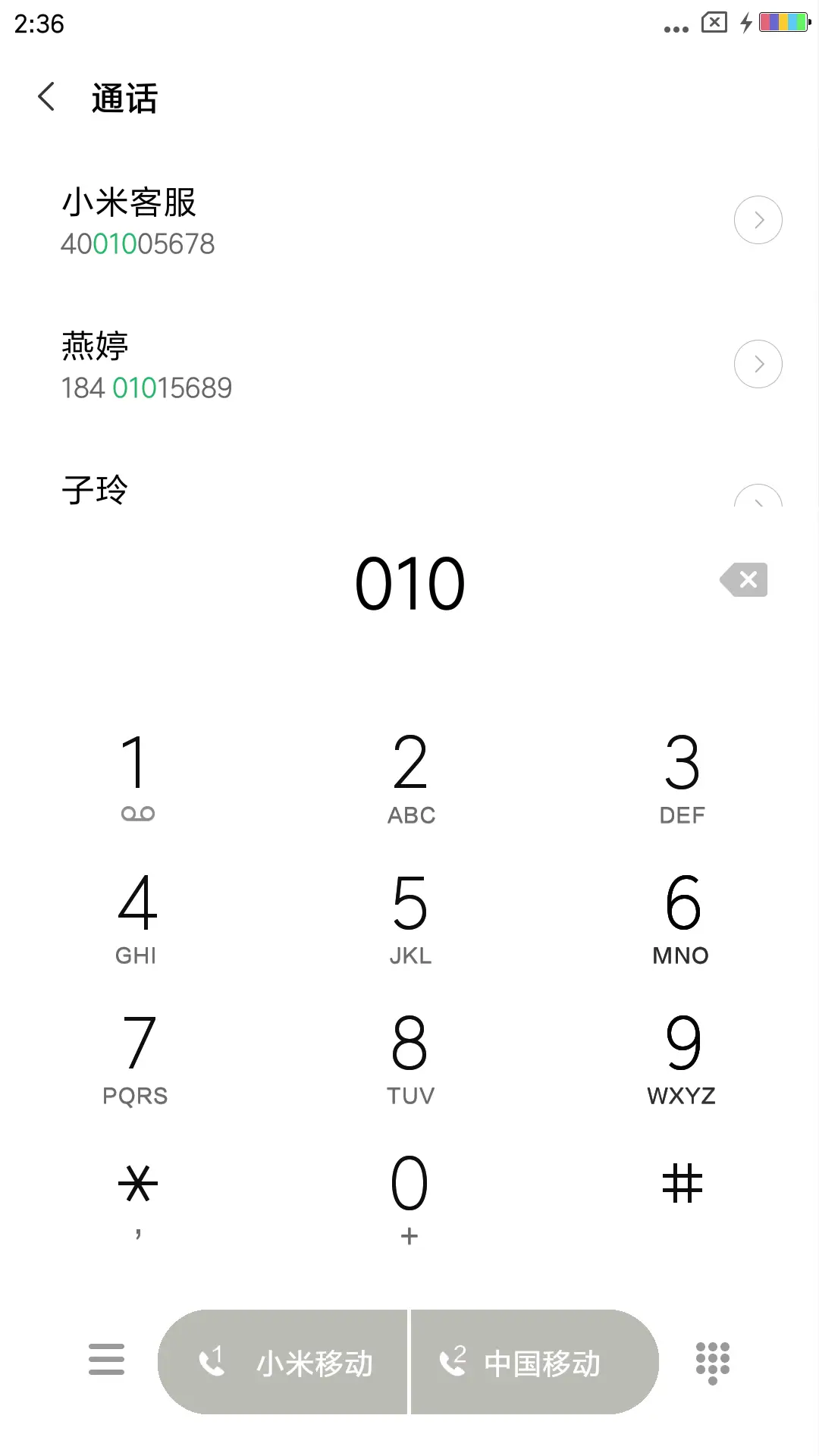This screenshot has height=1456, width=819.
Task: Tap the back arrow next to 通话
Action: click(x=45, y=97)
